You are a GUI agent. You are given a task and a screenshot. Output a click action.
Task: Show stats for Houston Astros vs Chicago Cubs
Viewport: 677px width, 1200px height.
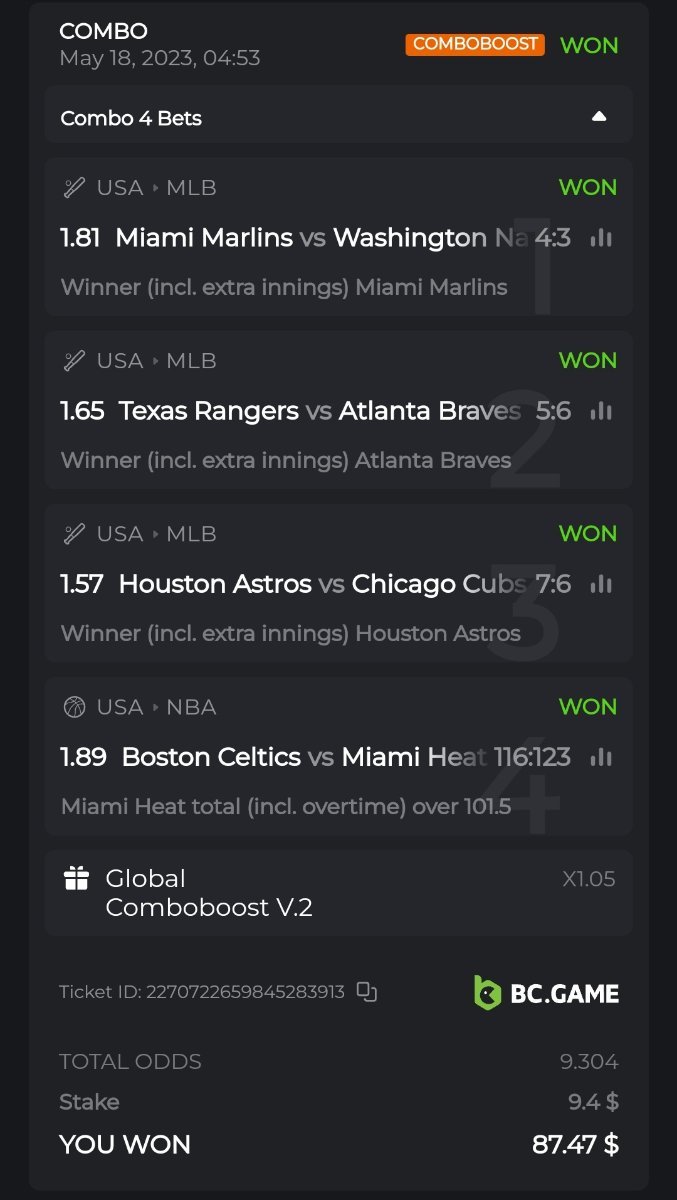(601, 584)
